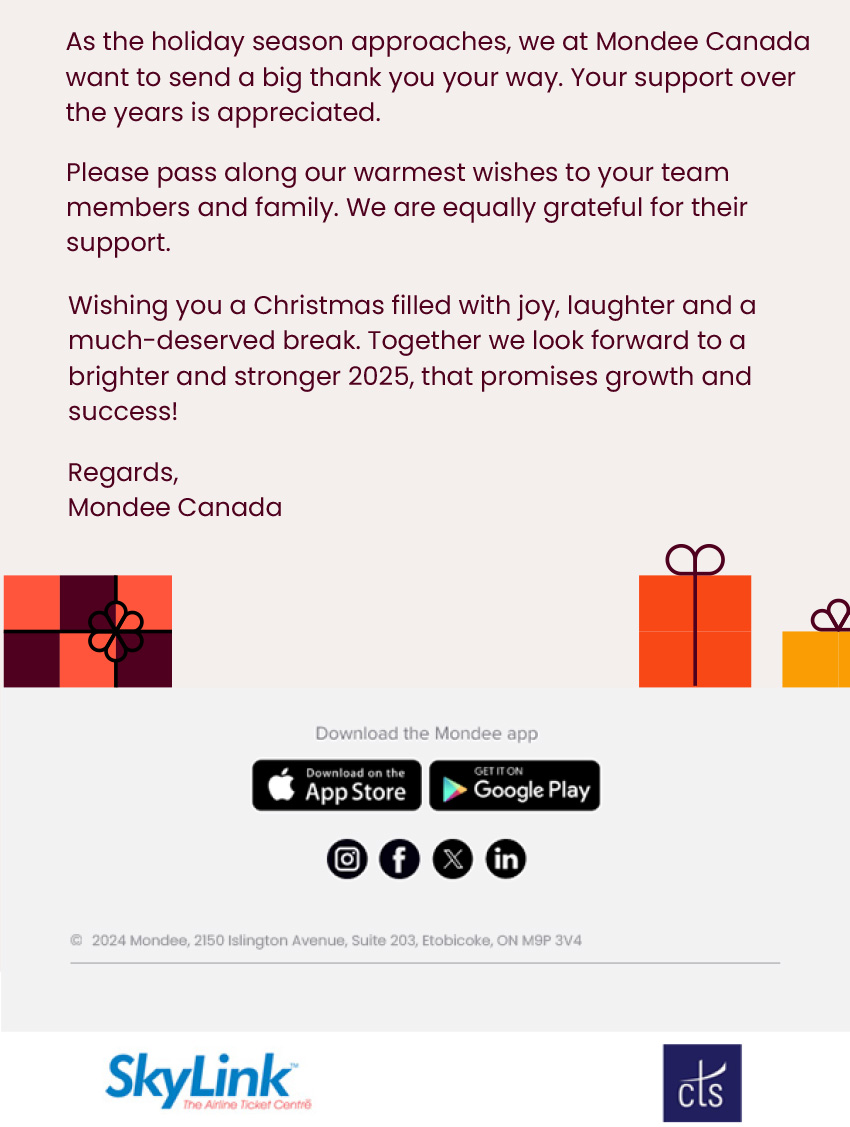Tap the Get it on Google Play badge
The height and width of the screenshot is (1127, 850).
[514, 785]
